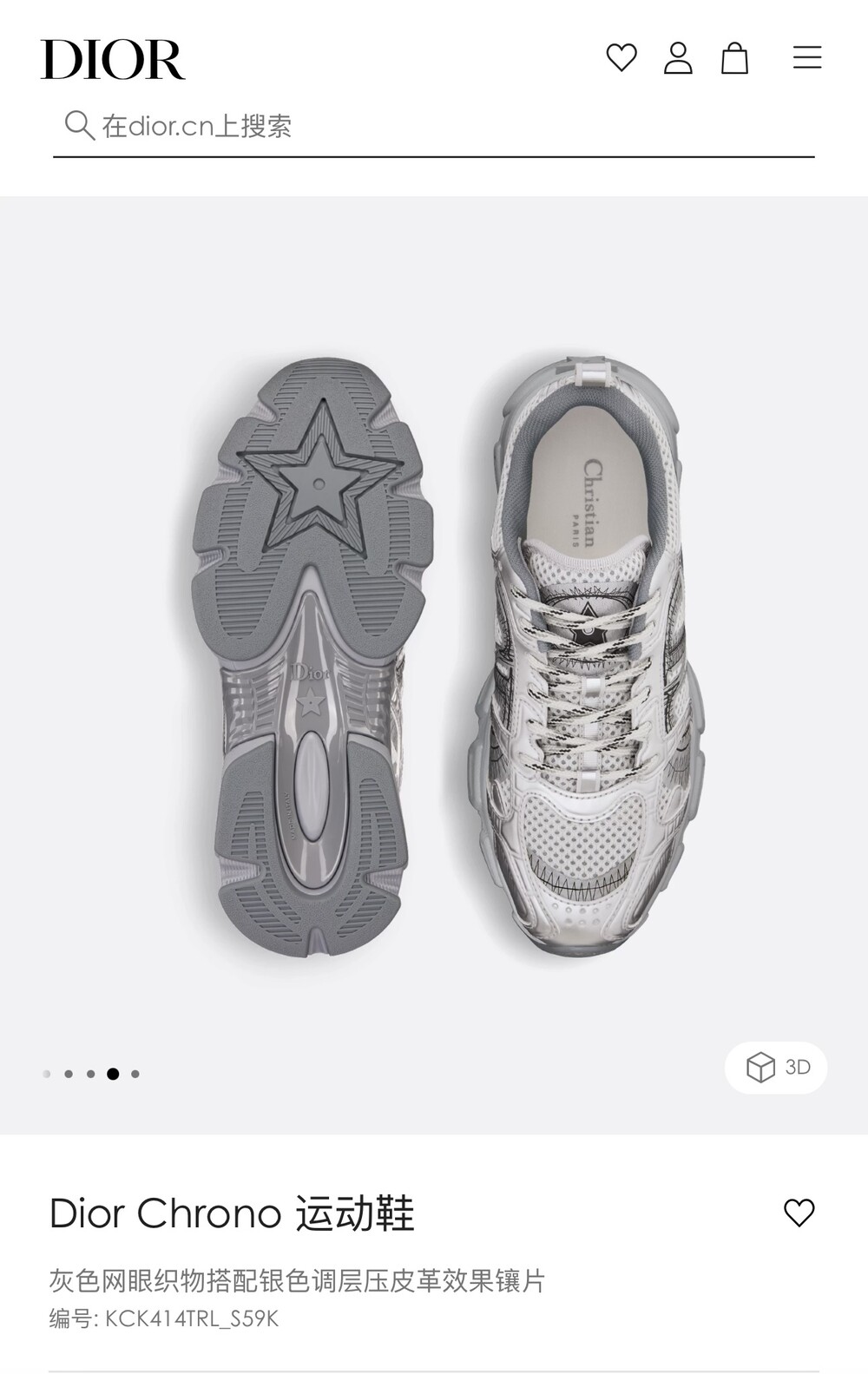Jump to the last image dot
The width and height of the screenshot is (868, 1374).
click(135, 1074)
